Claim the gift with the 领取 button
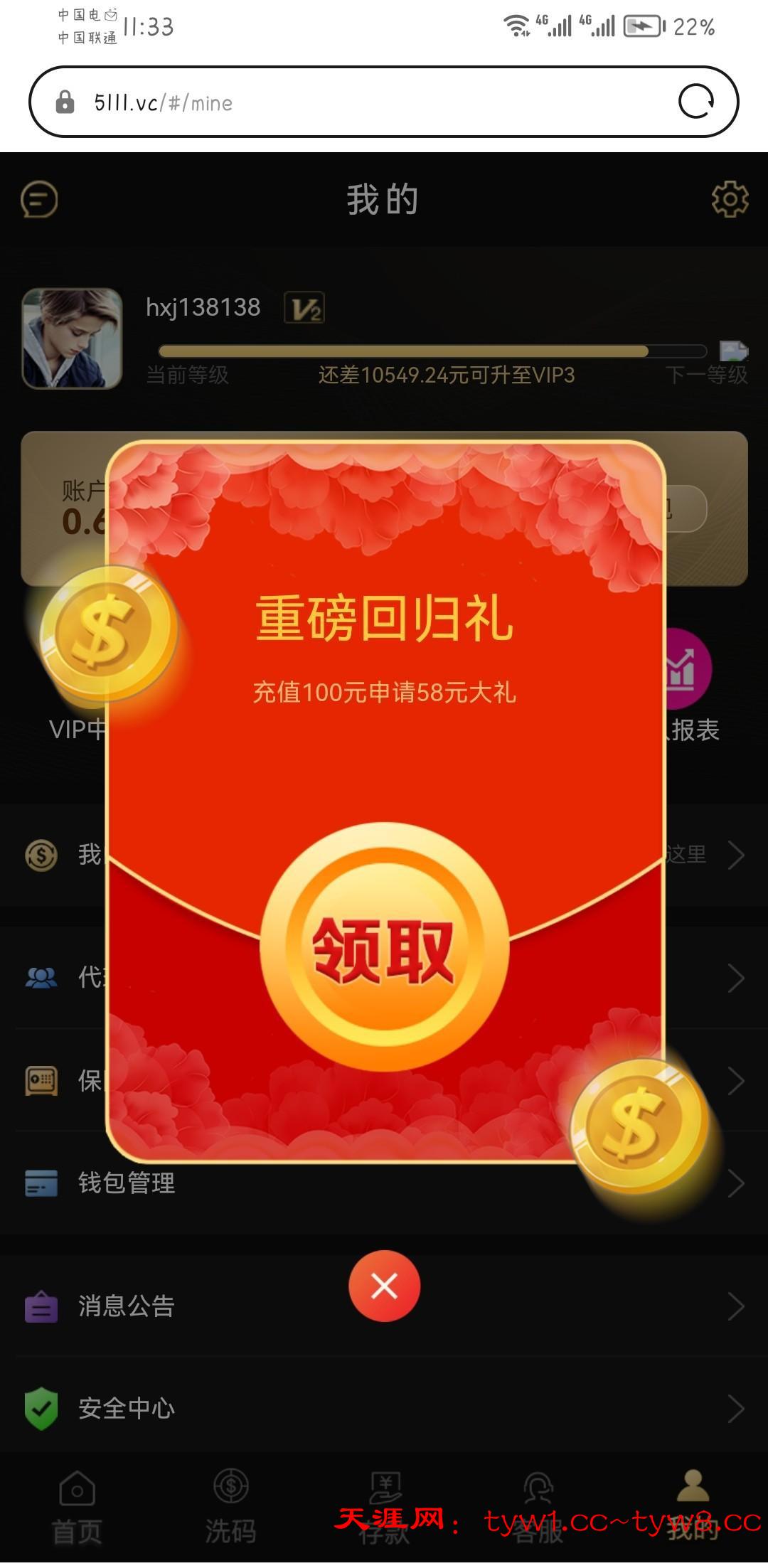The width and height of the screenshot is (768, 1568). 384,948
